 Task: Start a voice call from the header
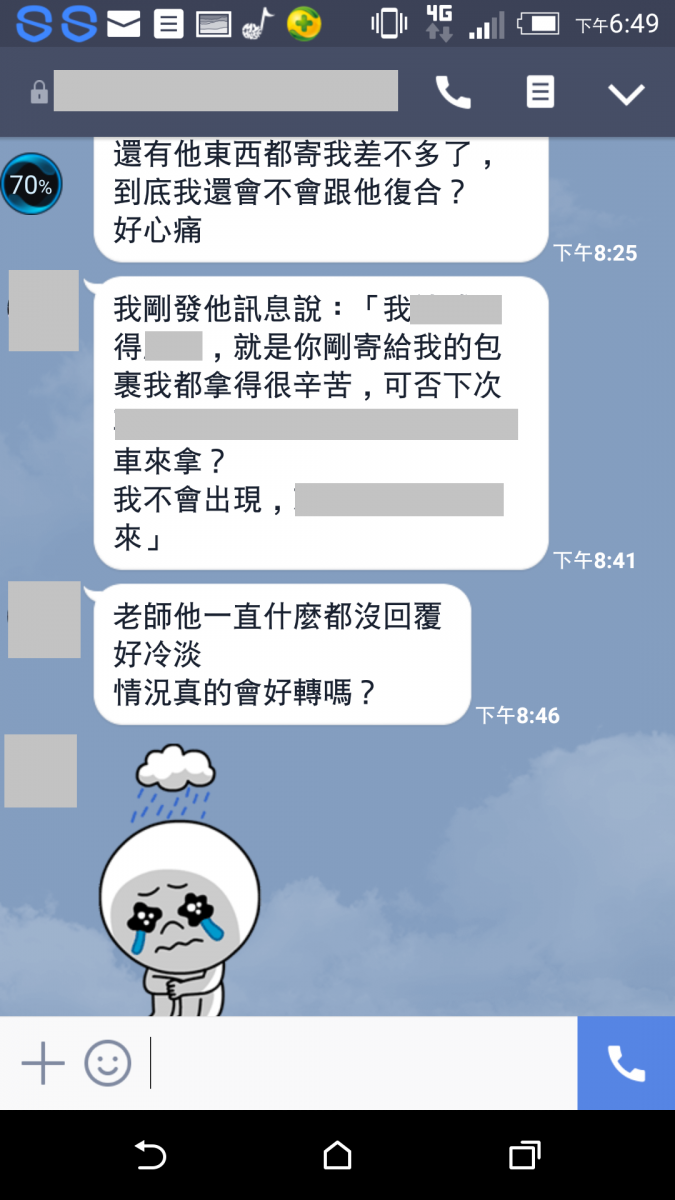pyautogui.click(x=453, y=93)
